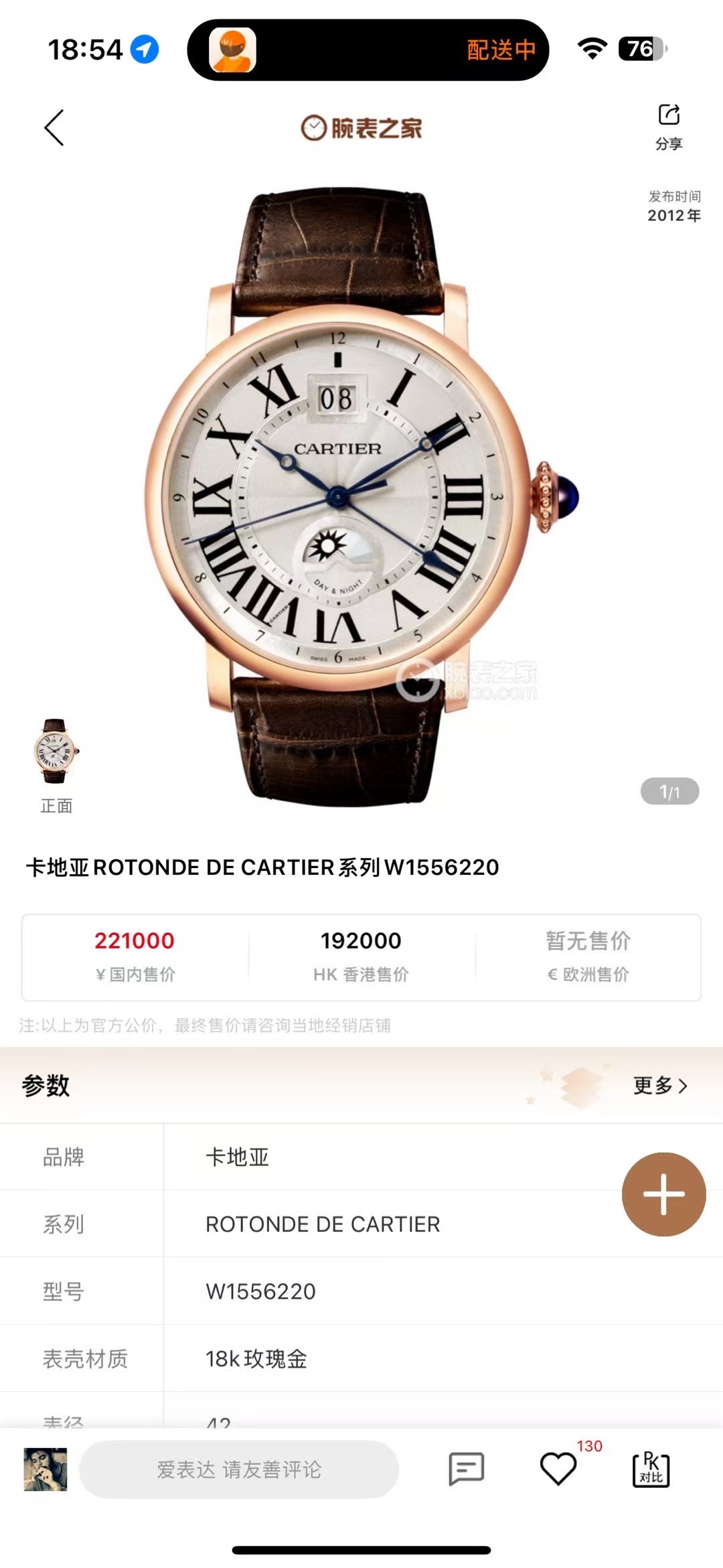This screenshot has height=1568, width=723.
Task: Write a comment in 爱表达 请友善评论
Action: pos(239,1470)
